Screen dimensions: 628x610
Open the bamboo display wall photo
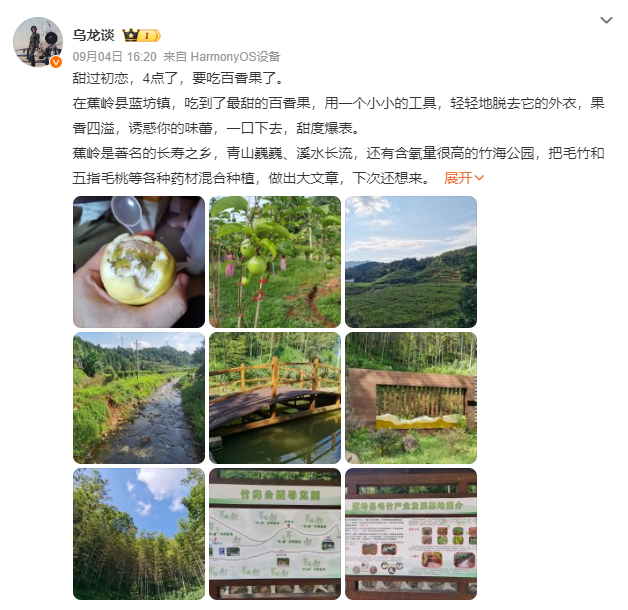411,398
